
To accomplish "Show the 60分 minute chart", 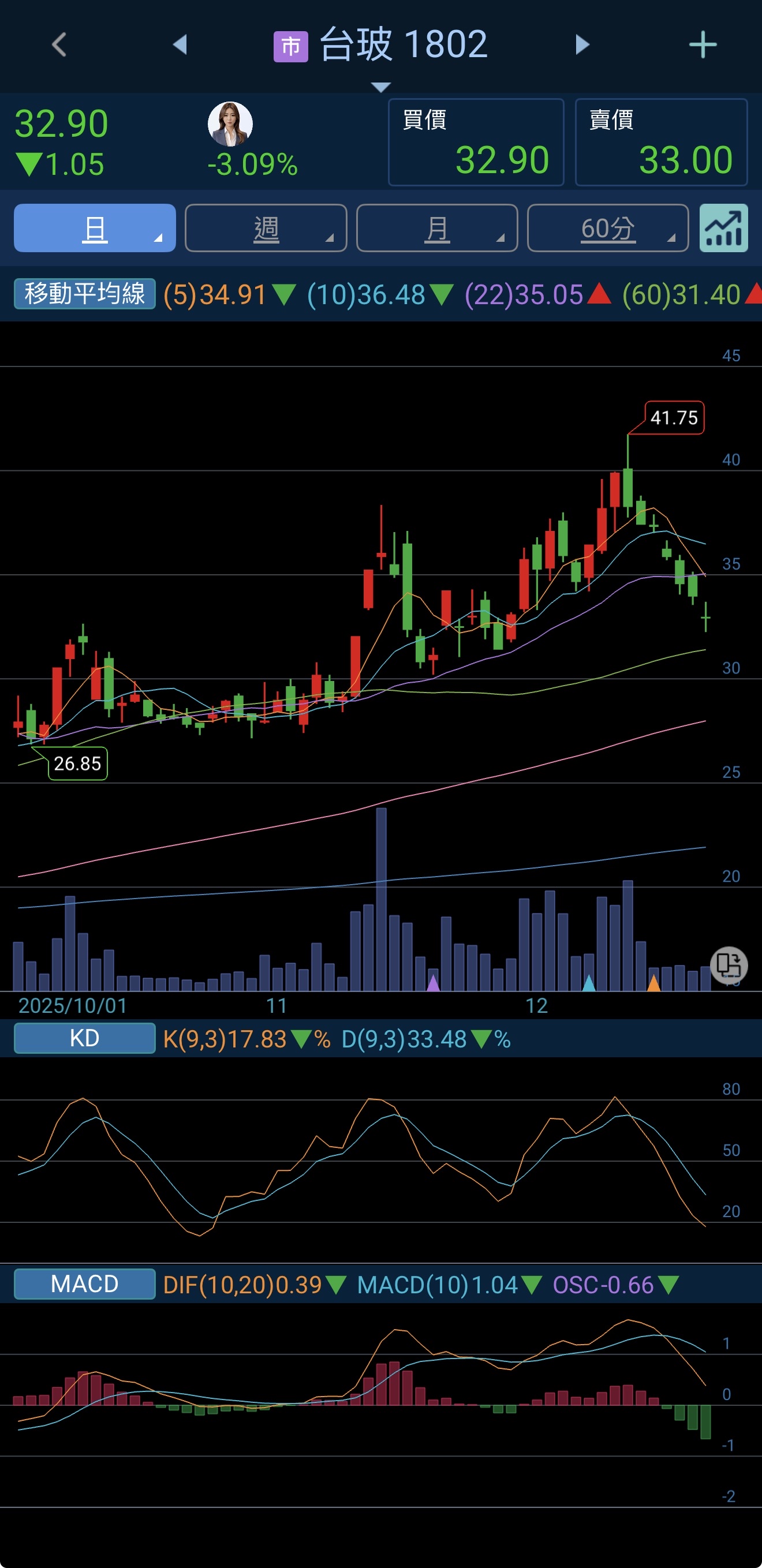I will pos(607,229).
